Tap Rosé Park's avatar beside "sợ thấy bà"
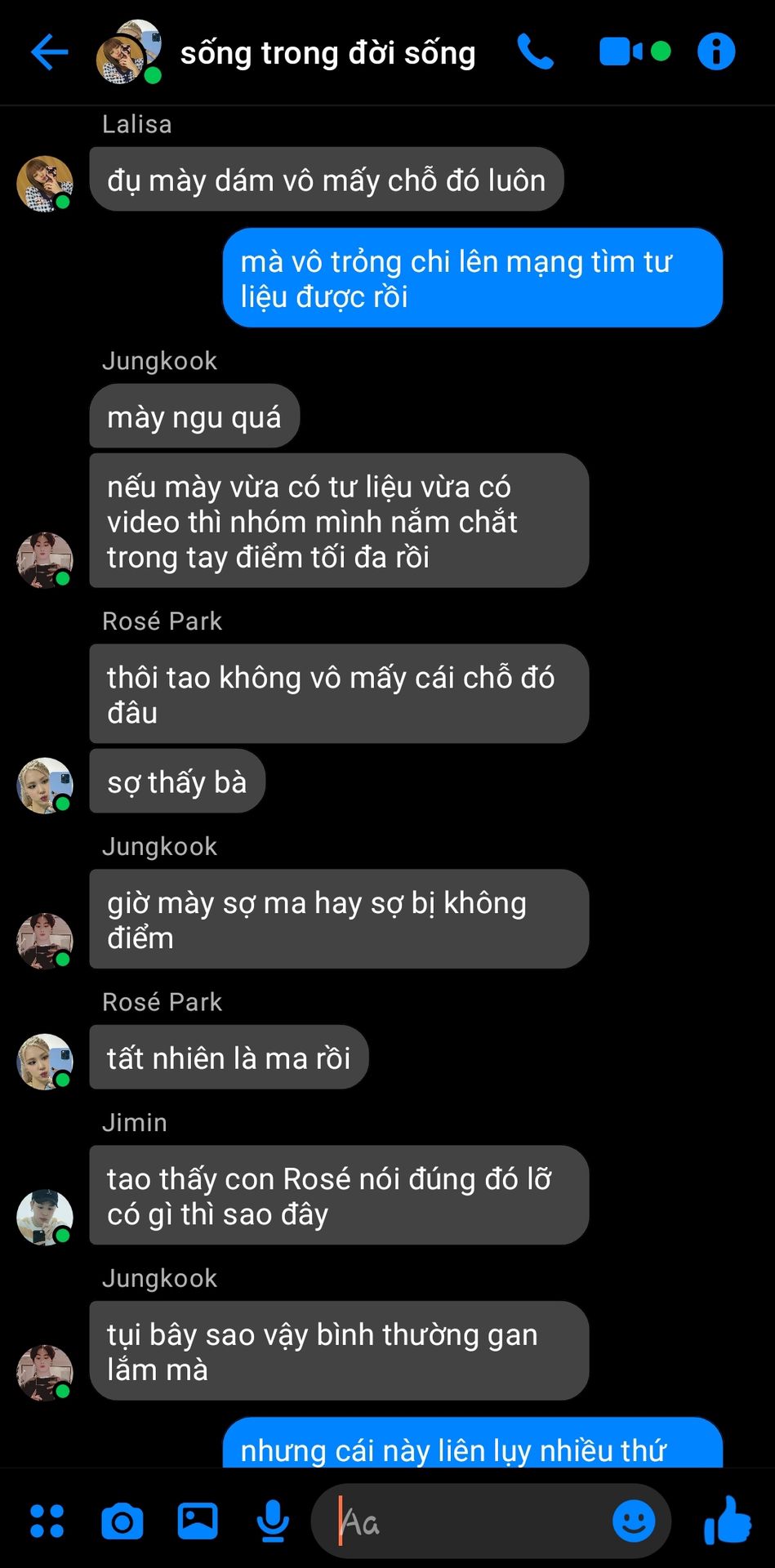775x1568 pixels. (45, 786)
